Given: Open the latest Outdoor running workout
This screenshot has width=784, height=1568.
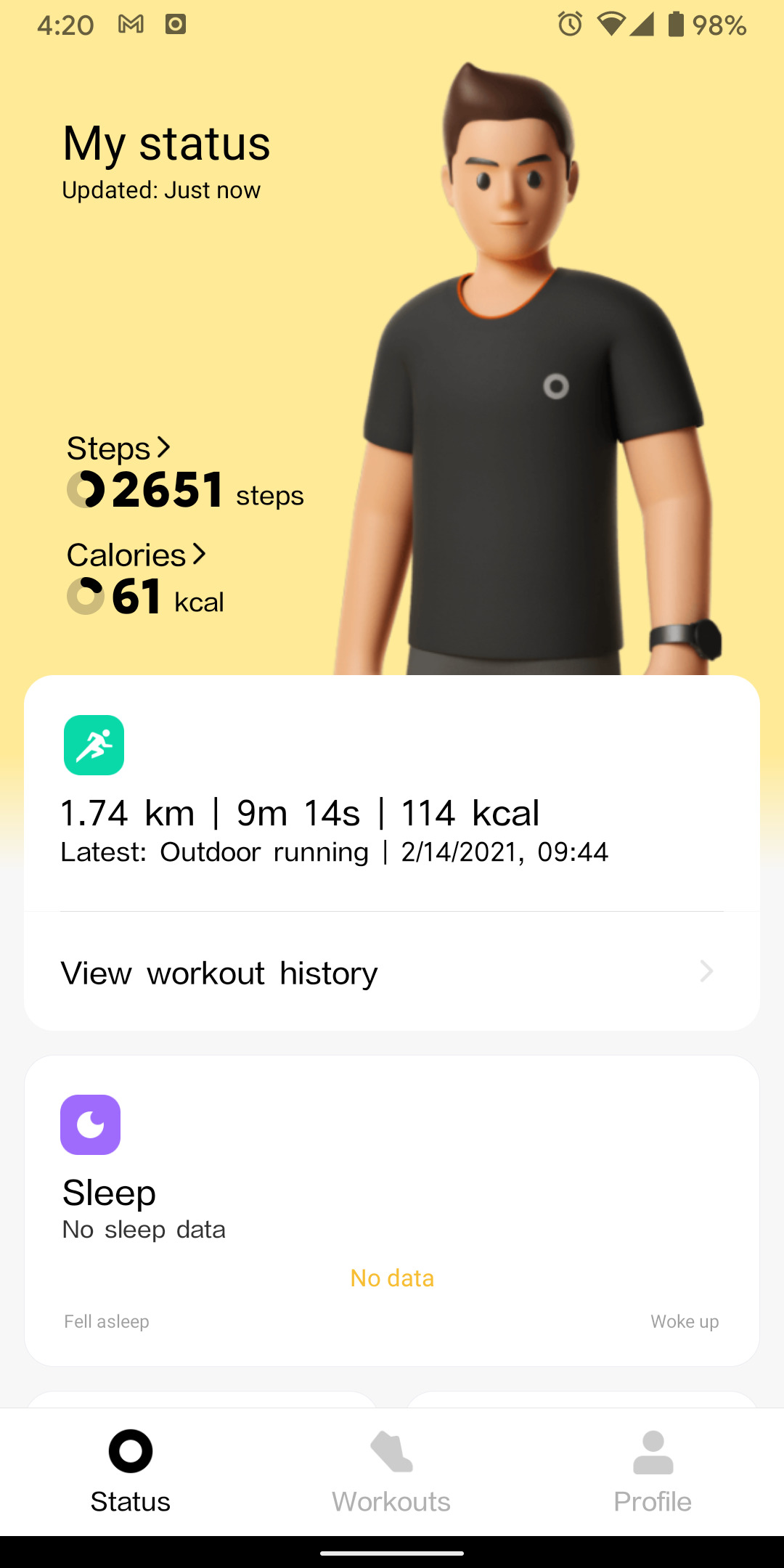Looking at the screenshot, I should (x=334, y=828).
